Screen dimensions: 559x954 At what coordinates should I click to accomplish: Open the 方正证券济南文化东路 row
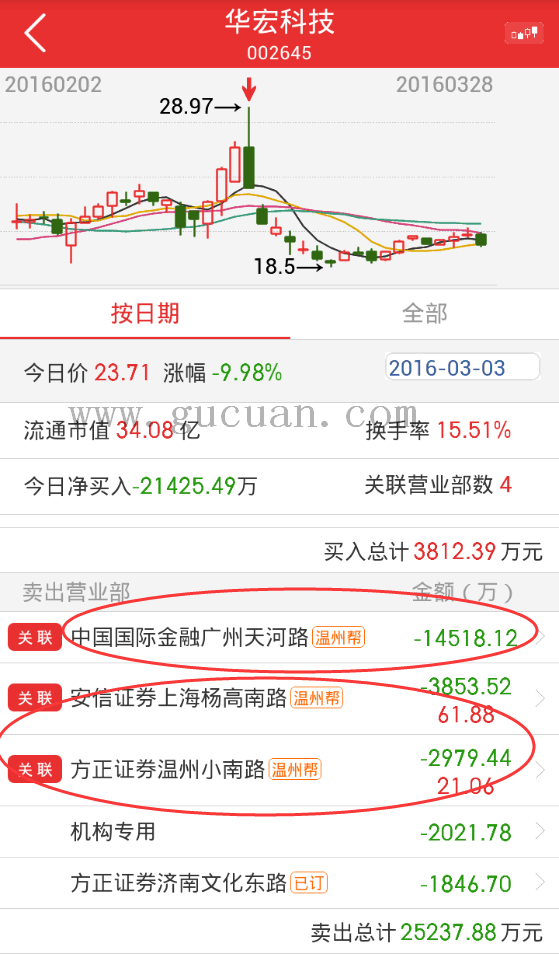pos(279,883)
